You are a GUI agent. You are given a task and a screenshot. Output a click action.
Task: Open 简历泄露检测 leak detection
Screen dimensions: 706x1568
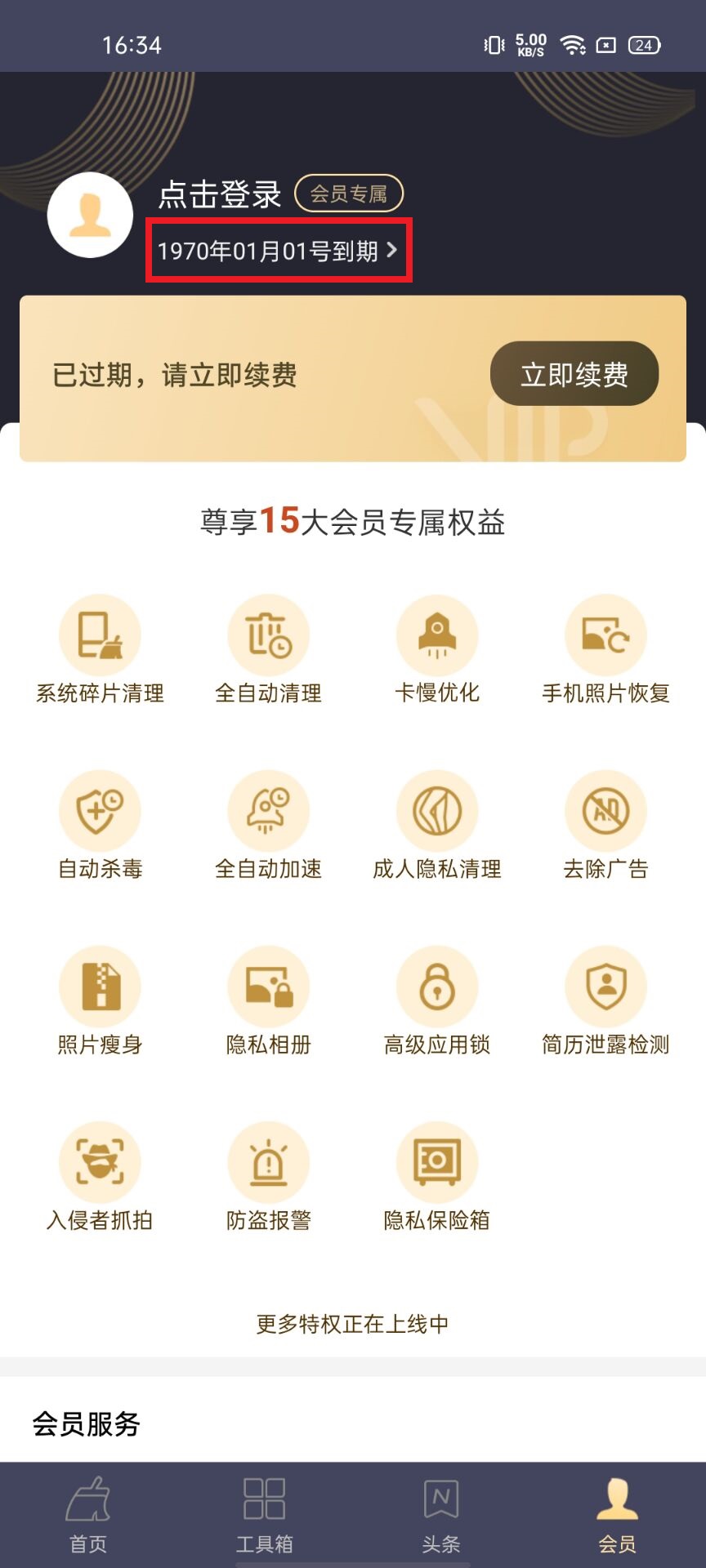pos(605,1000)
